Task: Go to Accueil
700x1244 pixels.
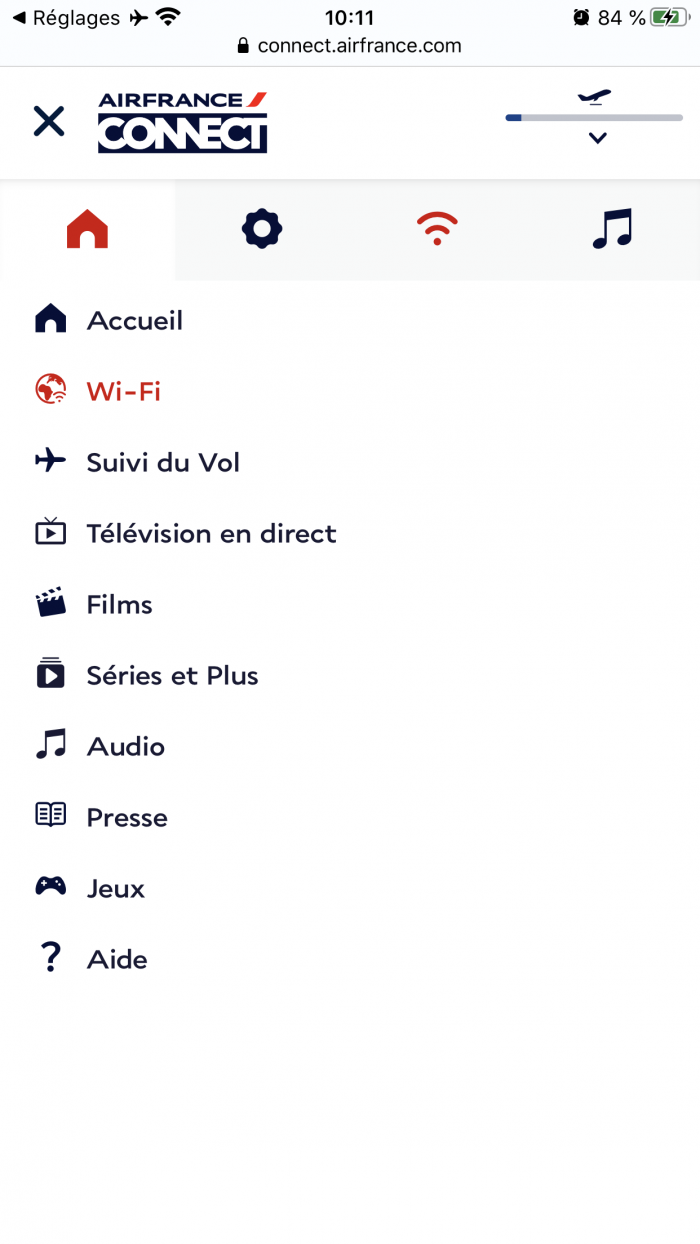Action: [134, 321]
